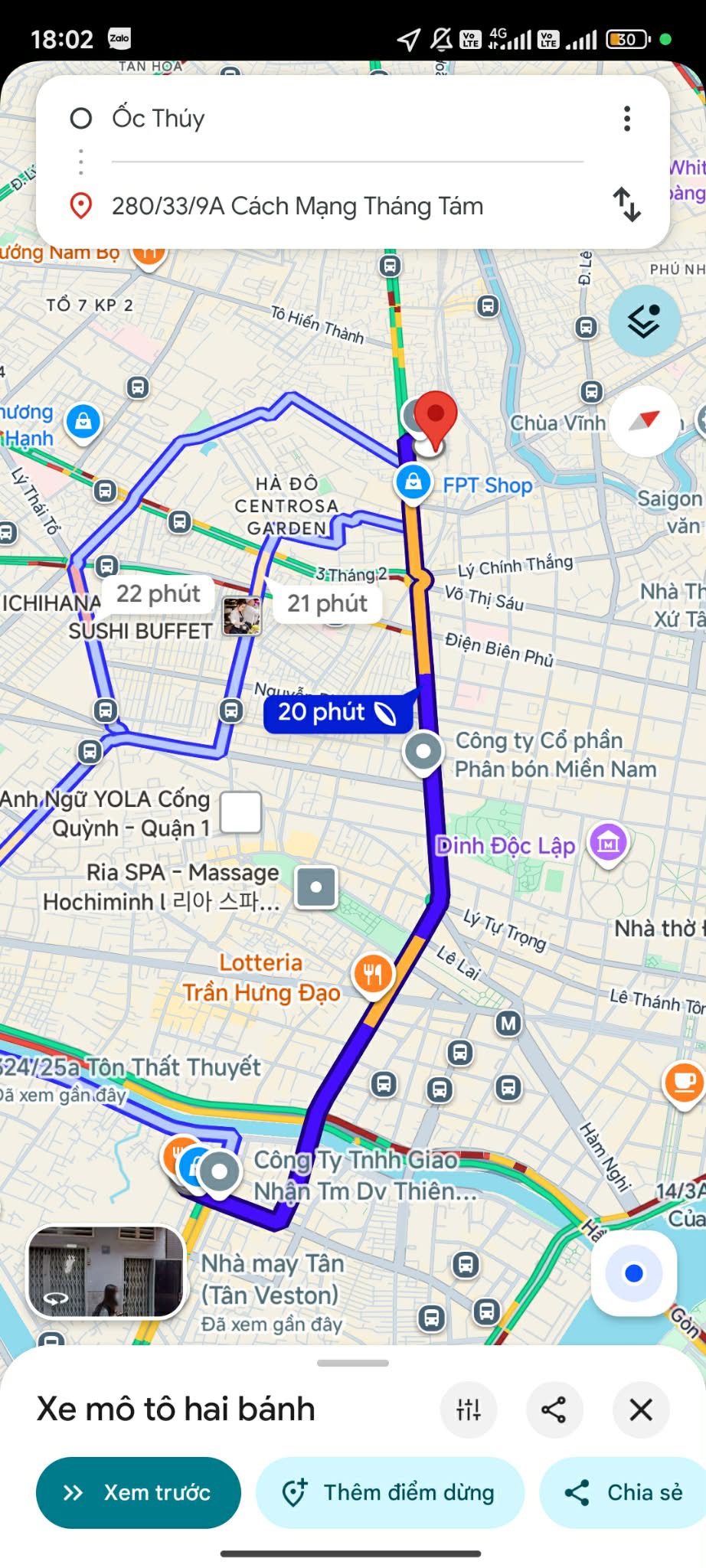This screenshot has width=706, height=1568.
Task: Reset map orientation with the compass
Action: click(646, 421)
